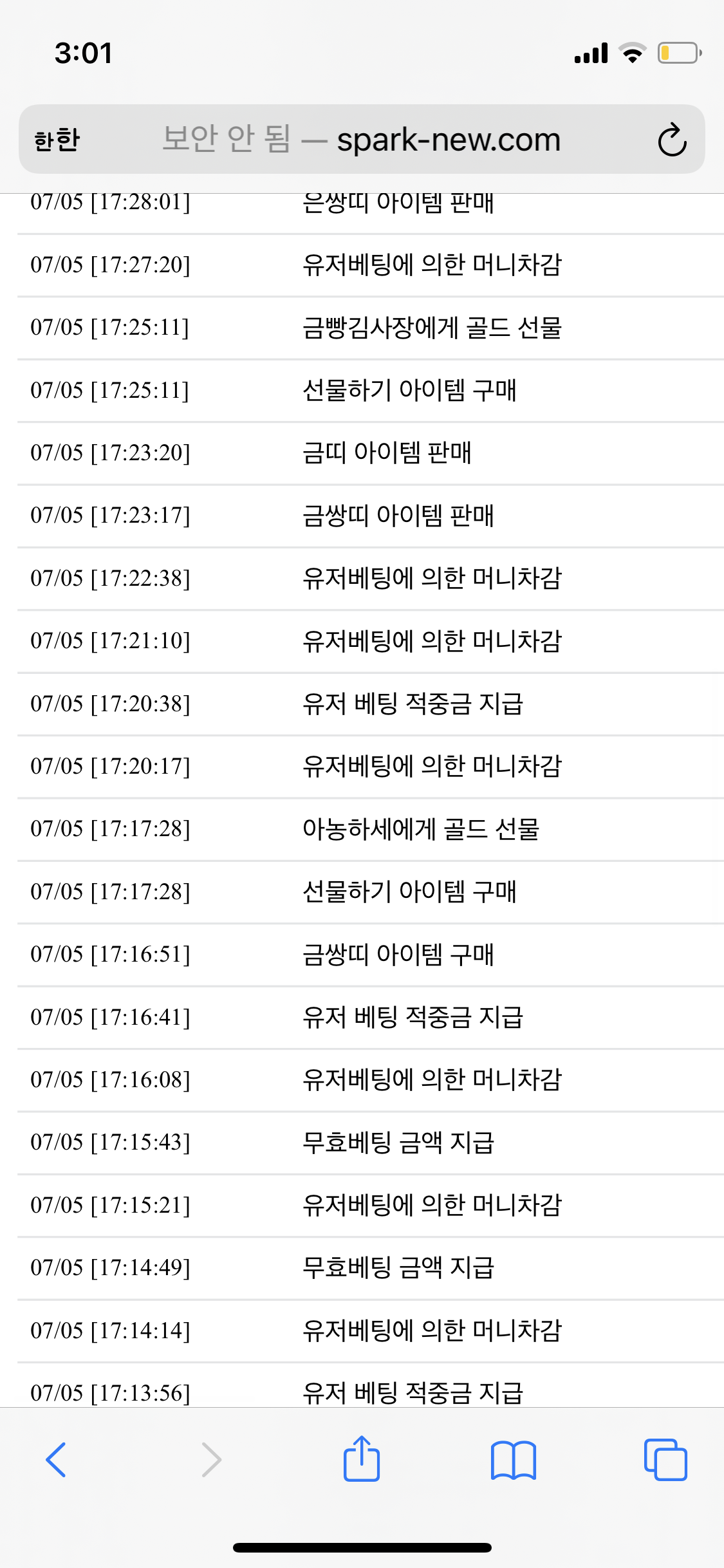The height and width of the screenshot is (1568, 724).
Task: Reload the page with the refresh icon
Action: click(x=672, y=140)
